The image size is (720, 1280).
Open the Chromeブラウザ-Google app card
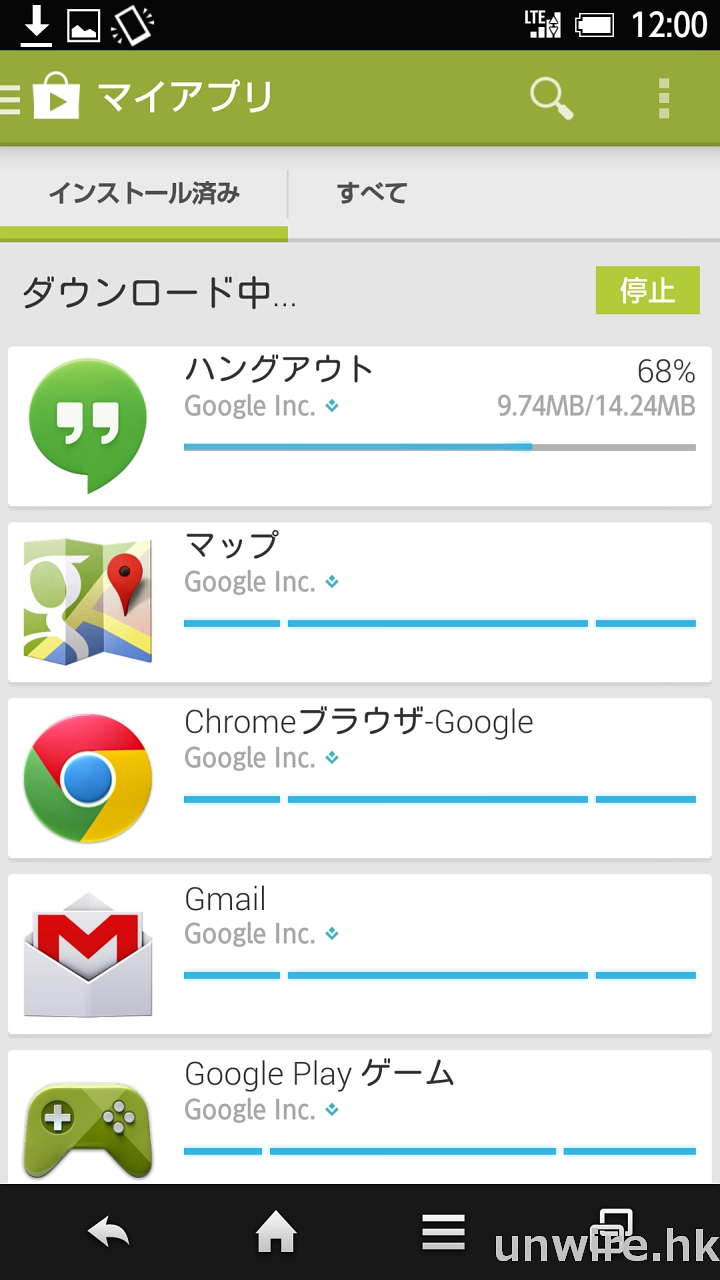360,778
